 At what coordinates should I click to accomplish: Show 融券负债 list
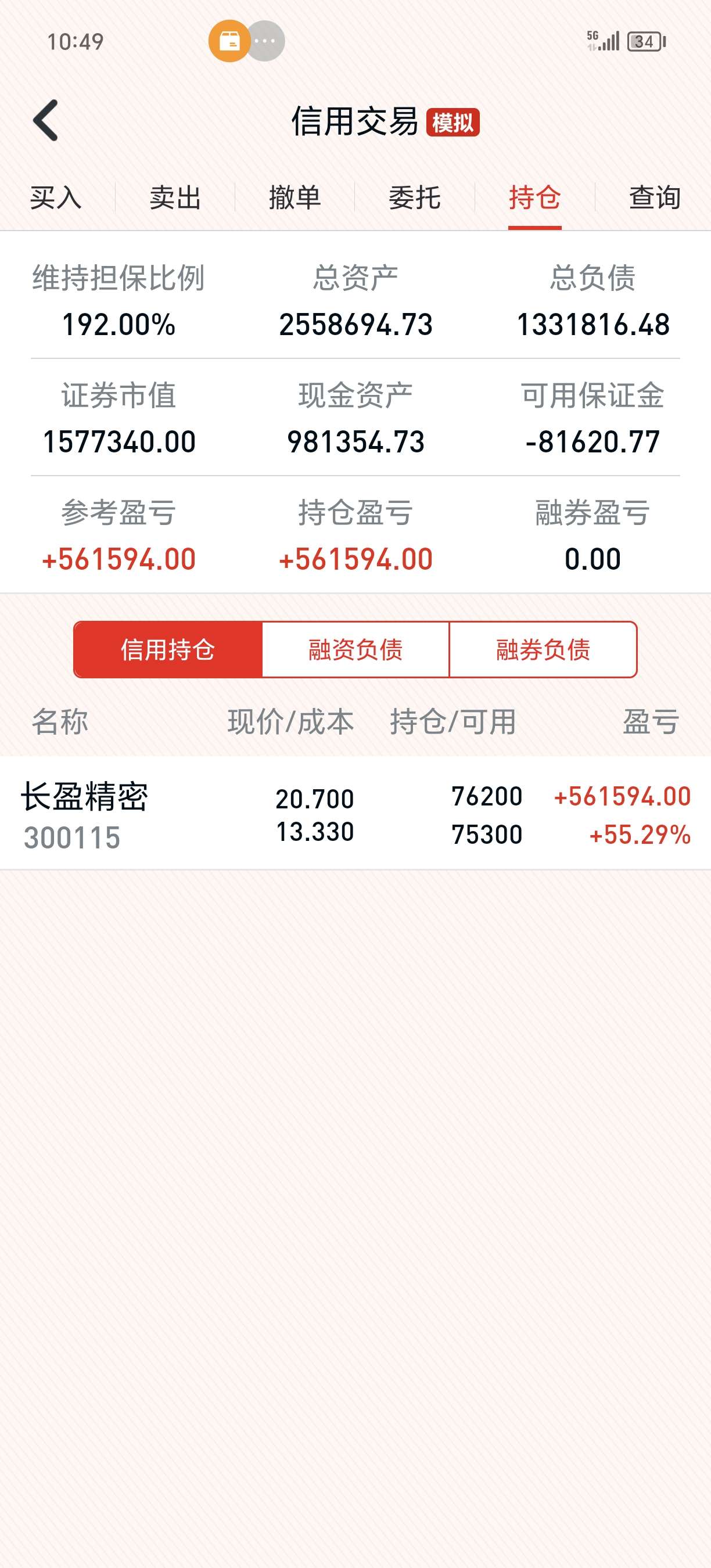point(543,649)
